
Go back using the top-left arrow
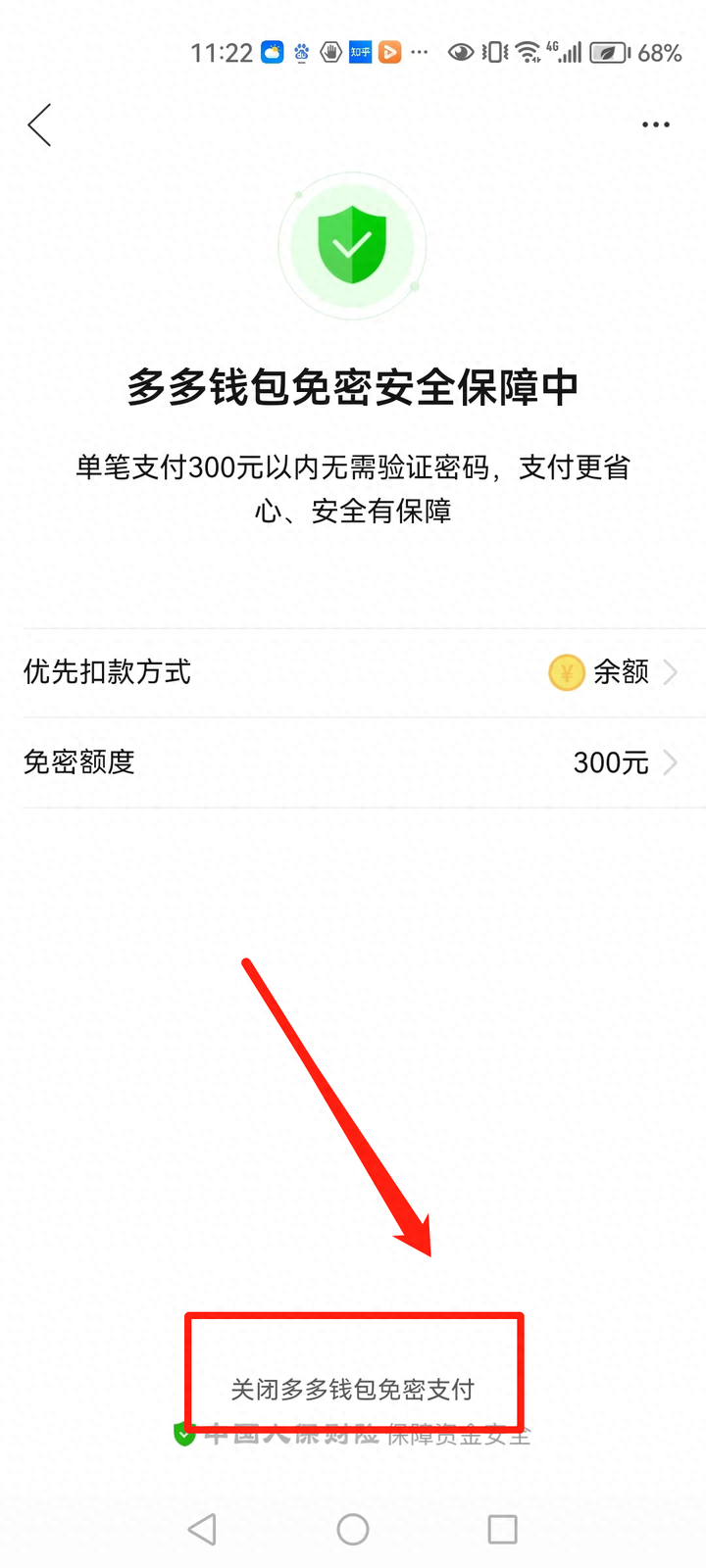39,125
